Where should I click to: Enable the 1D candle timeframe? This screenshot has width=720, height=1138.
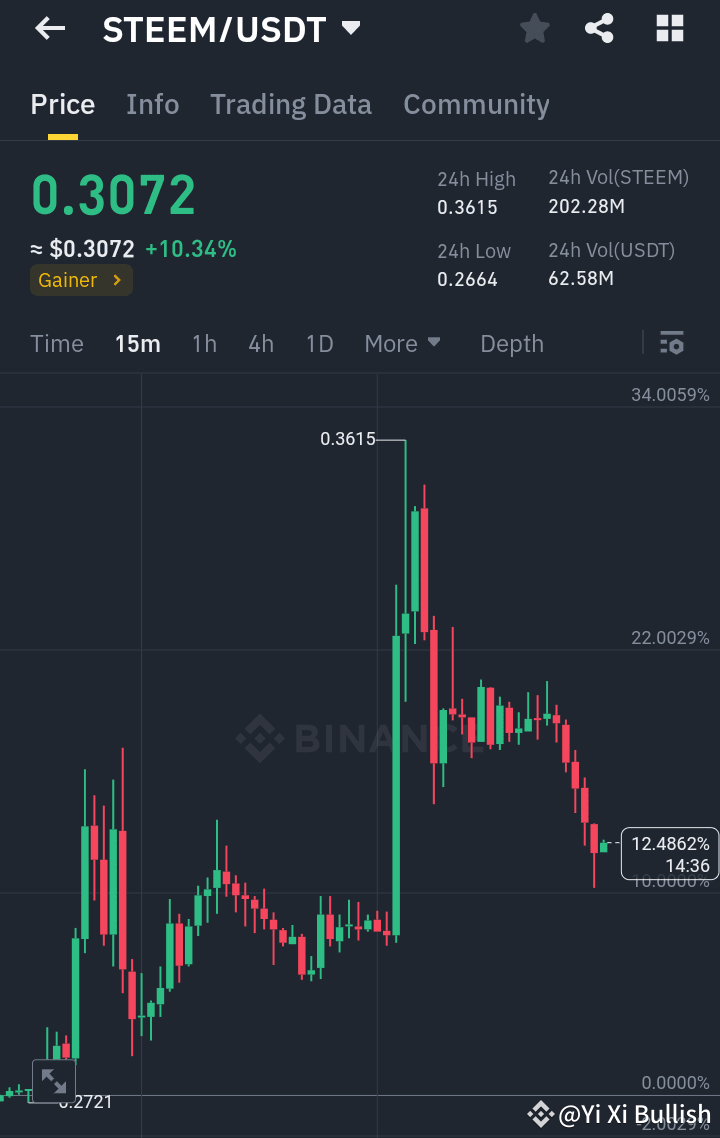(x=319, y=343)
